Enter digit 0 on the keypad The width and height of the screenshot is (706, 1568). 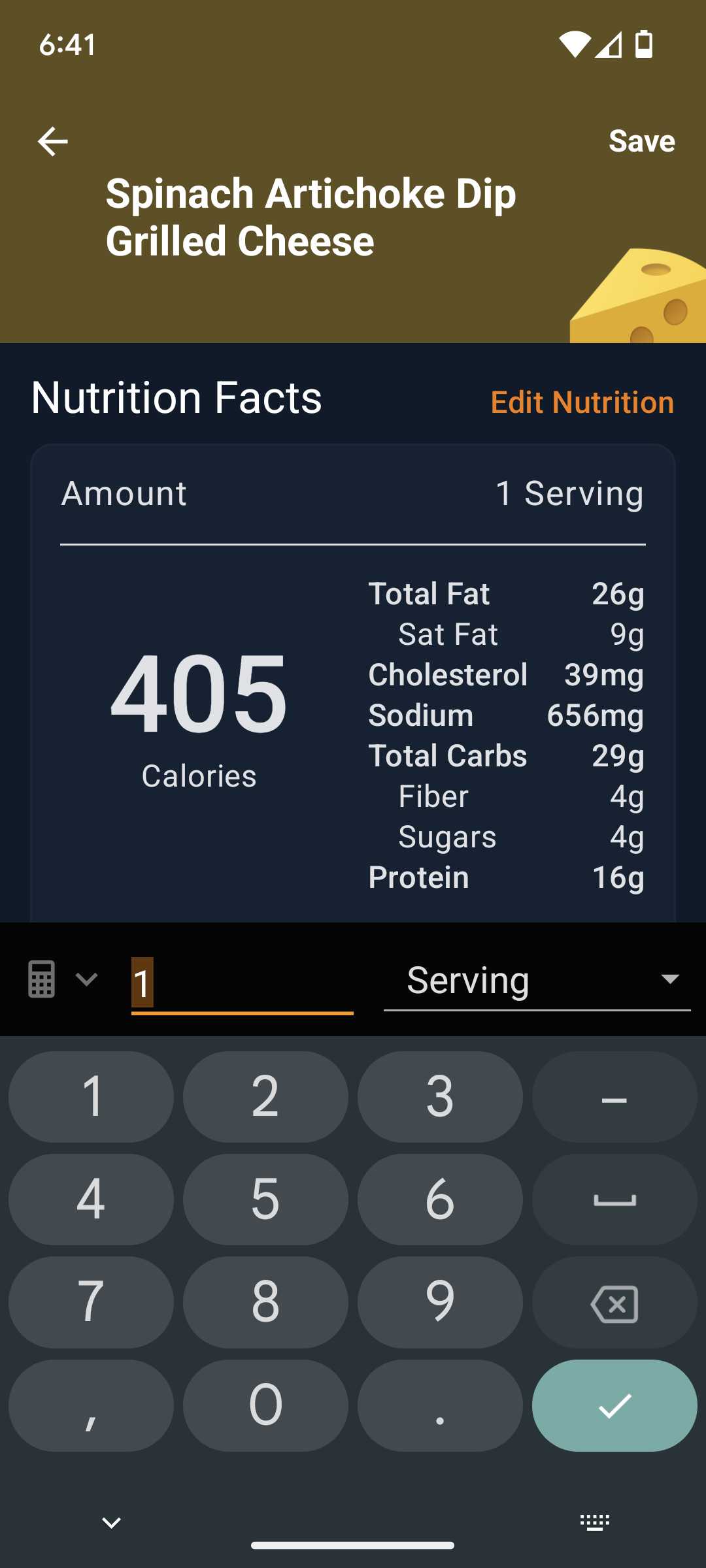coord(265,1405)
